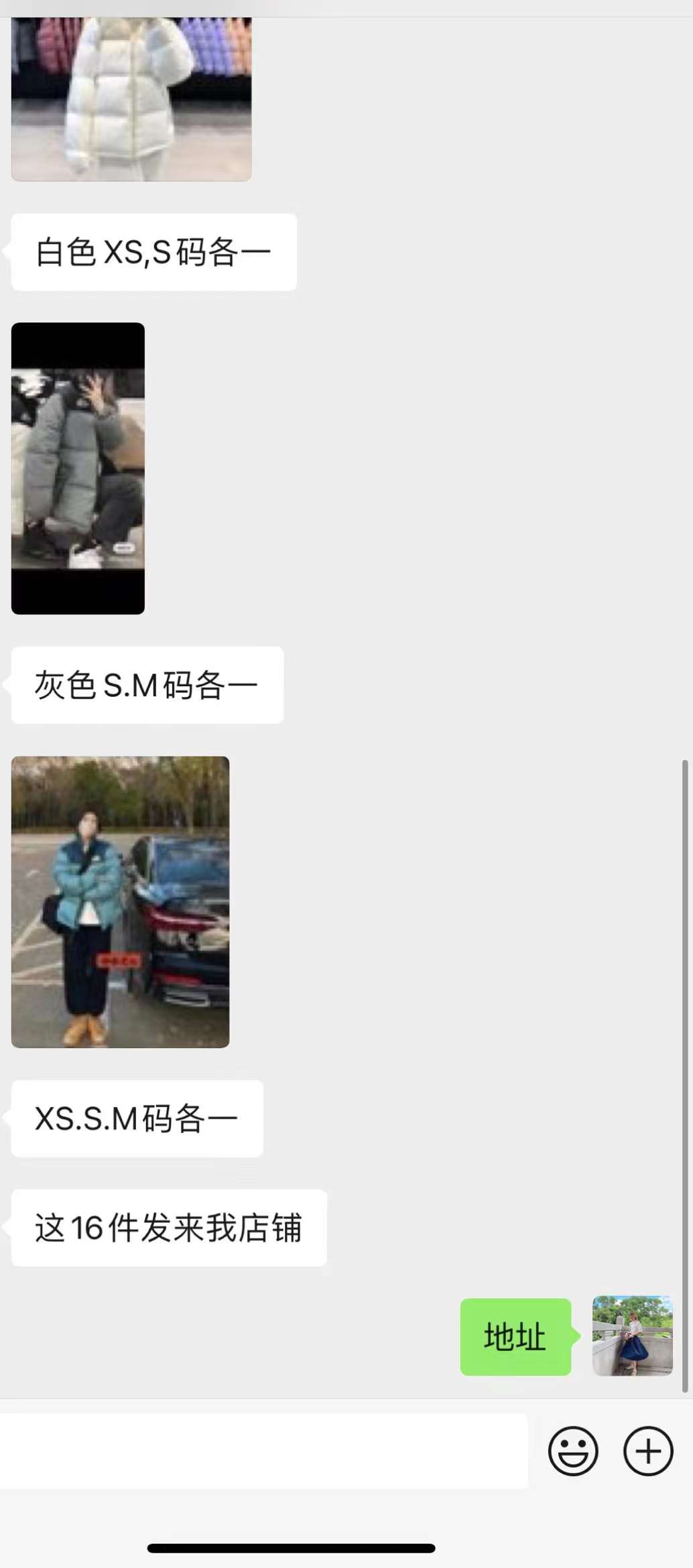Enlarge the blue jacket photo by car
693x1568 pixels.
[x=121, y=901]
